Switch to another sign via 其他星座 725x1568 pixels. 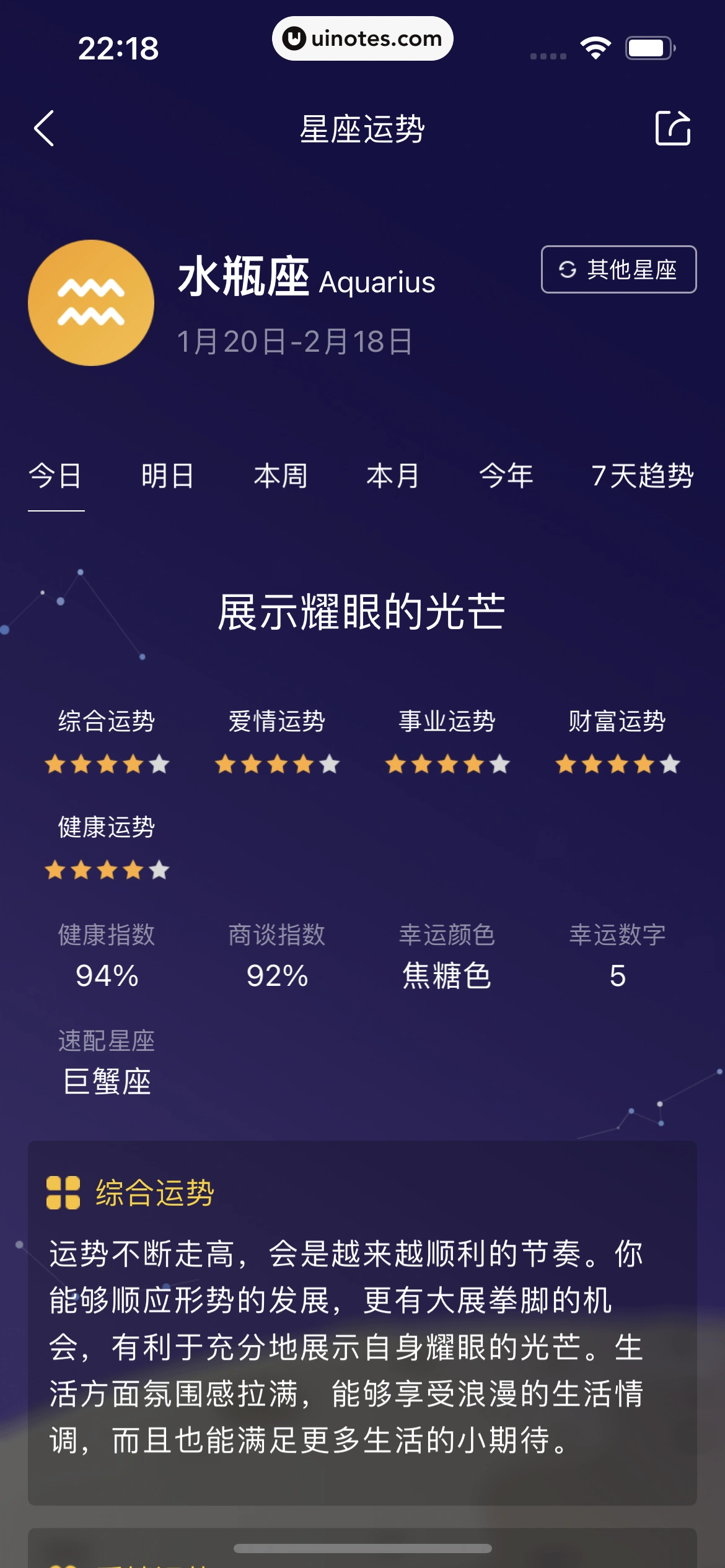point(618,269)
